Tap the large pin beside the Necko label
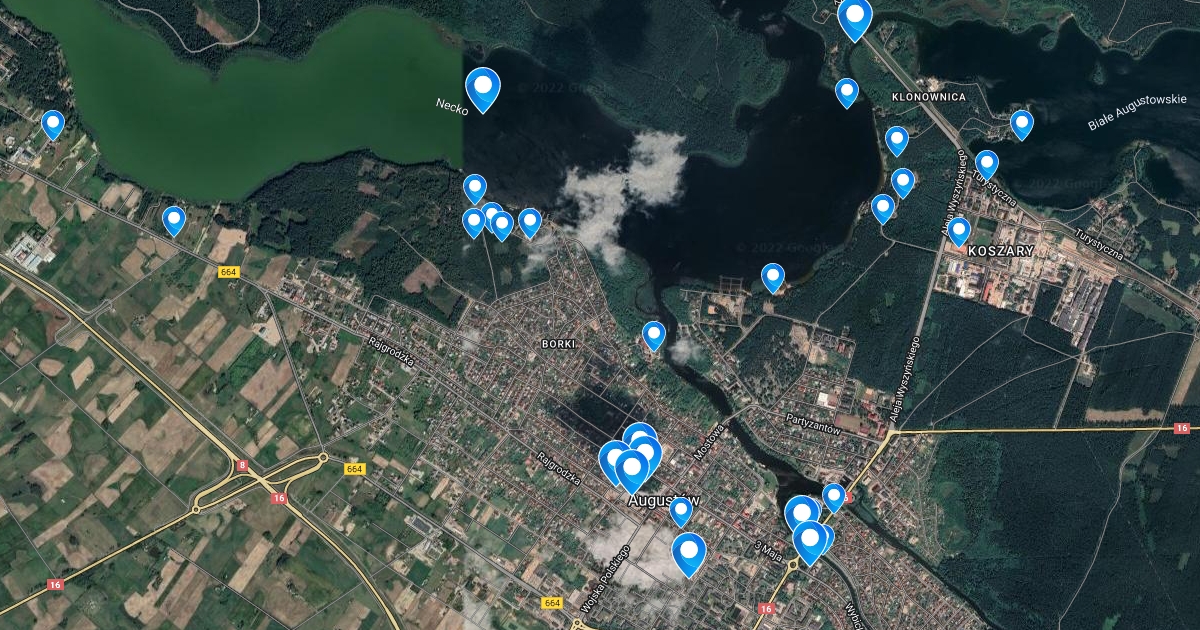The width and height of the screenshot is (1200, 630). click(x=483, y=87)
